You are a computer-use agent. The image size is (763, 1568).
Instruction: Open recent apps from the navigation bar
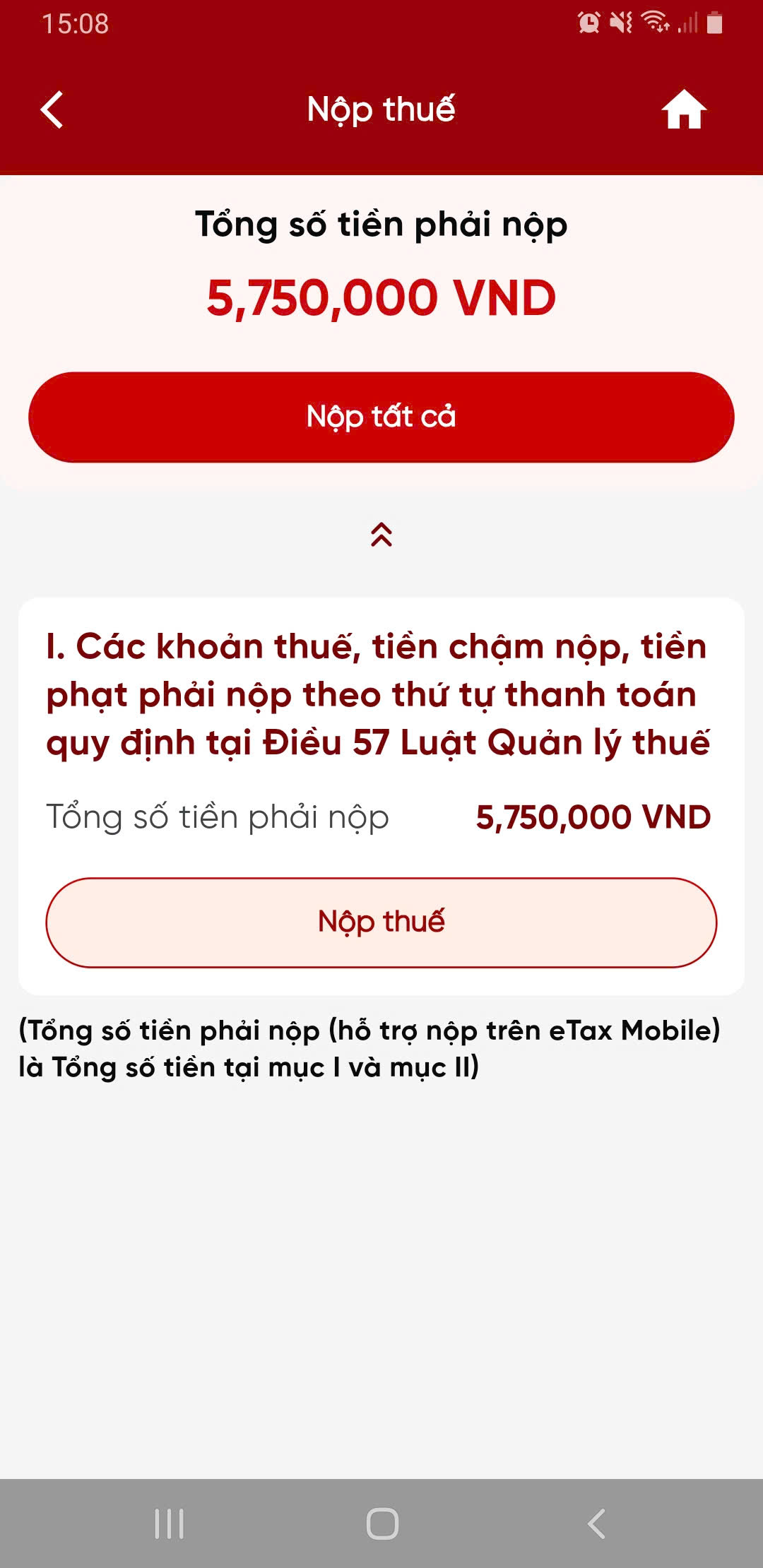(x=170, y=1524)
